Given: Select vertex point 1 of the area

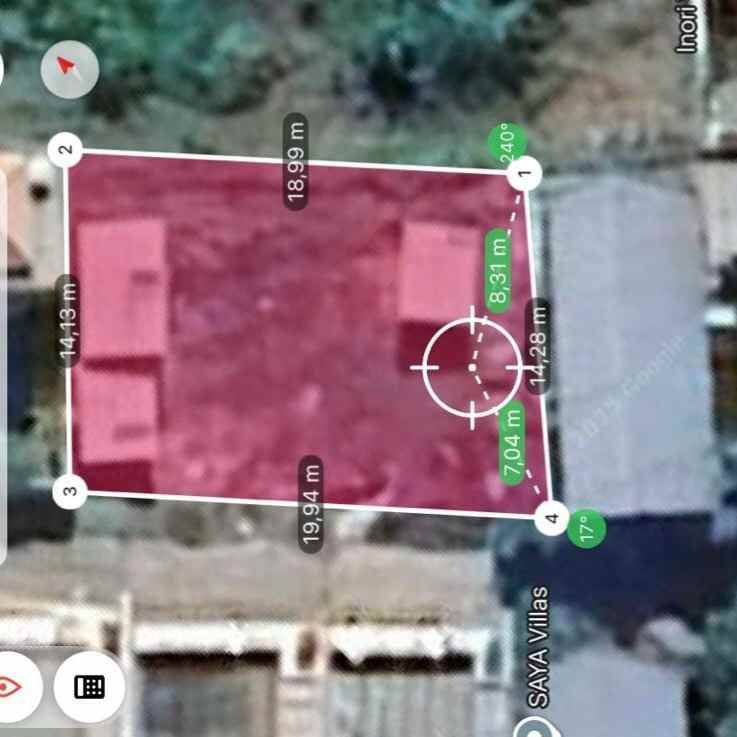Looking at the screenshot, I should 524,174.
